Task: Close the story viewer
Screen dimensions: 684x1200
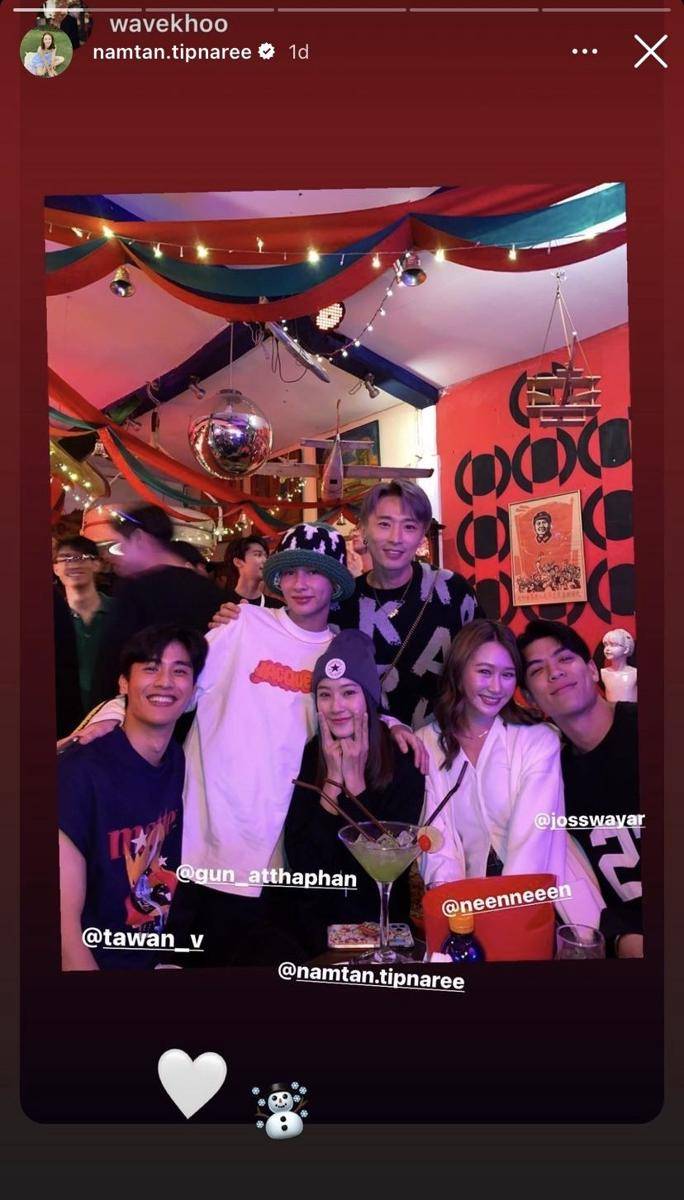Action: coord(650,51)
